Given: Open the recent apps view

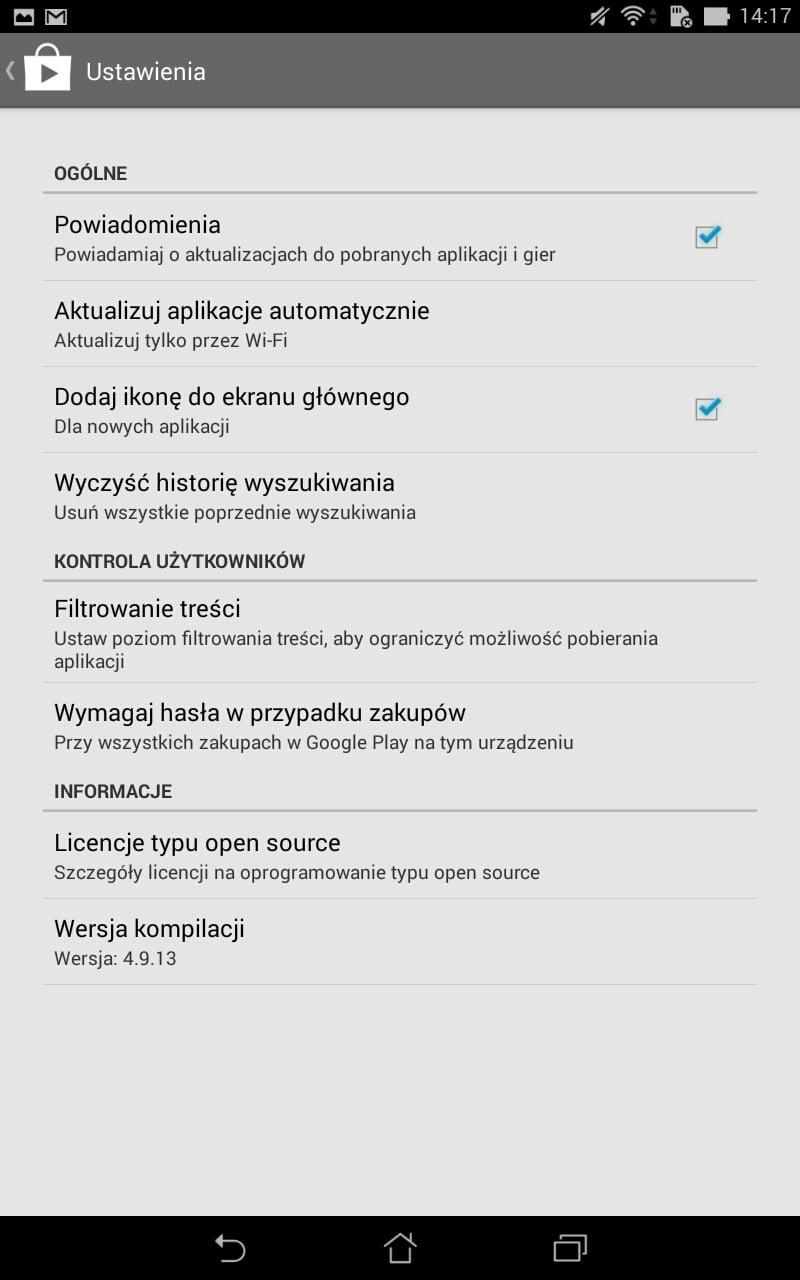Looking at the screenshot, I should [570, 1248].
